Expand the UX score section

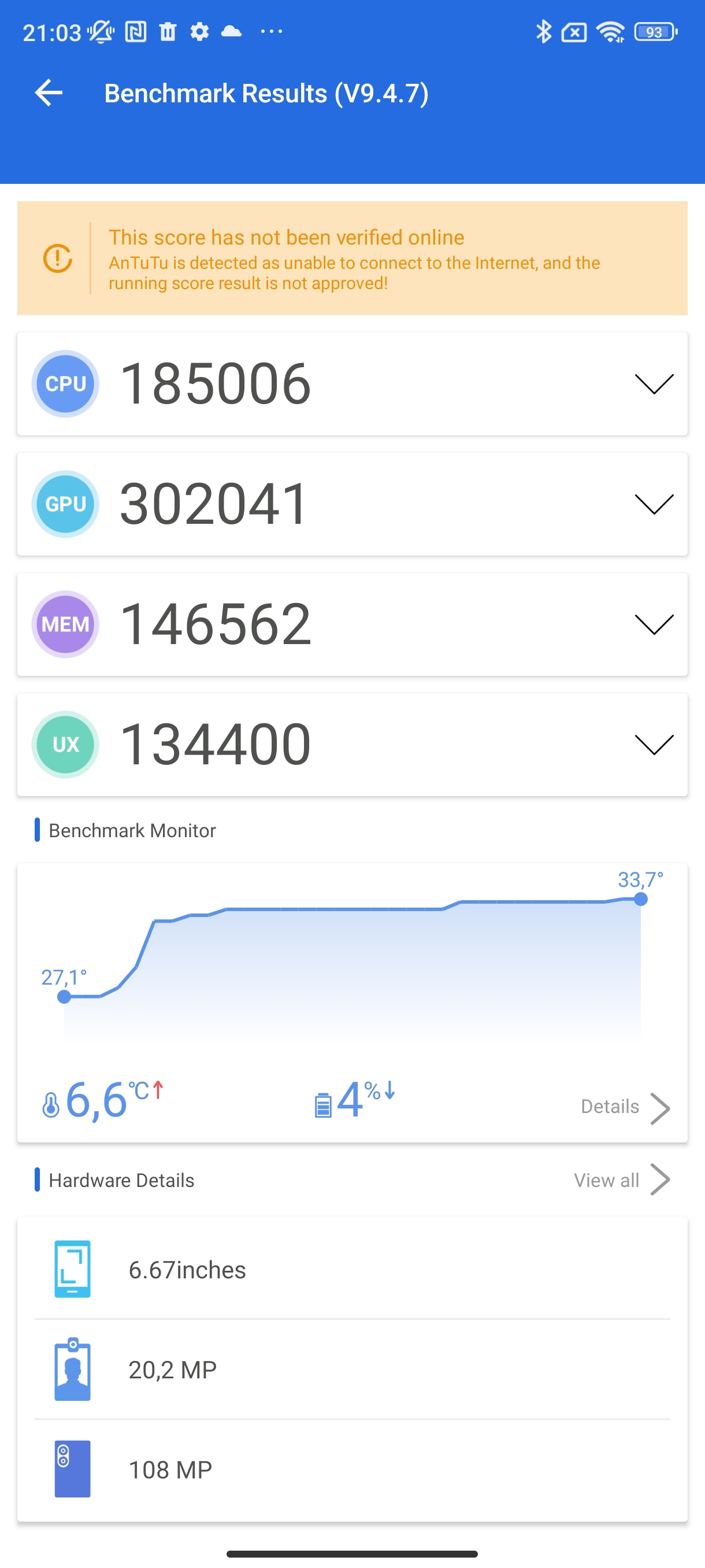(654, 744)
